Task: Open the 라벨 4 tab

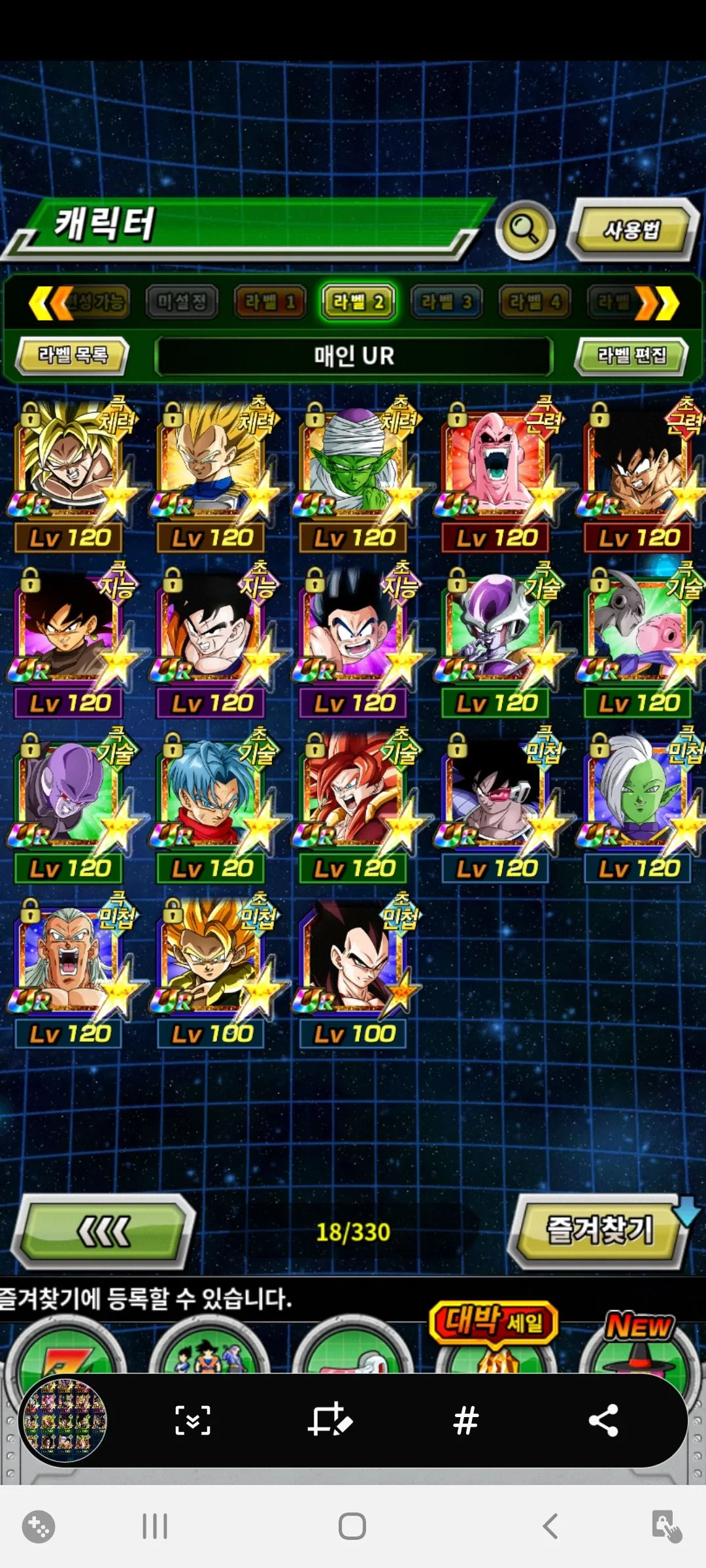Action: 535,302
